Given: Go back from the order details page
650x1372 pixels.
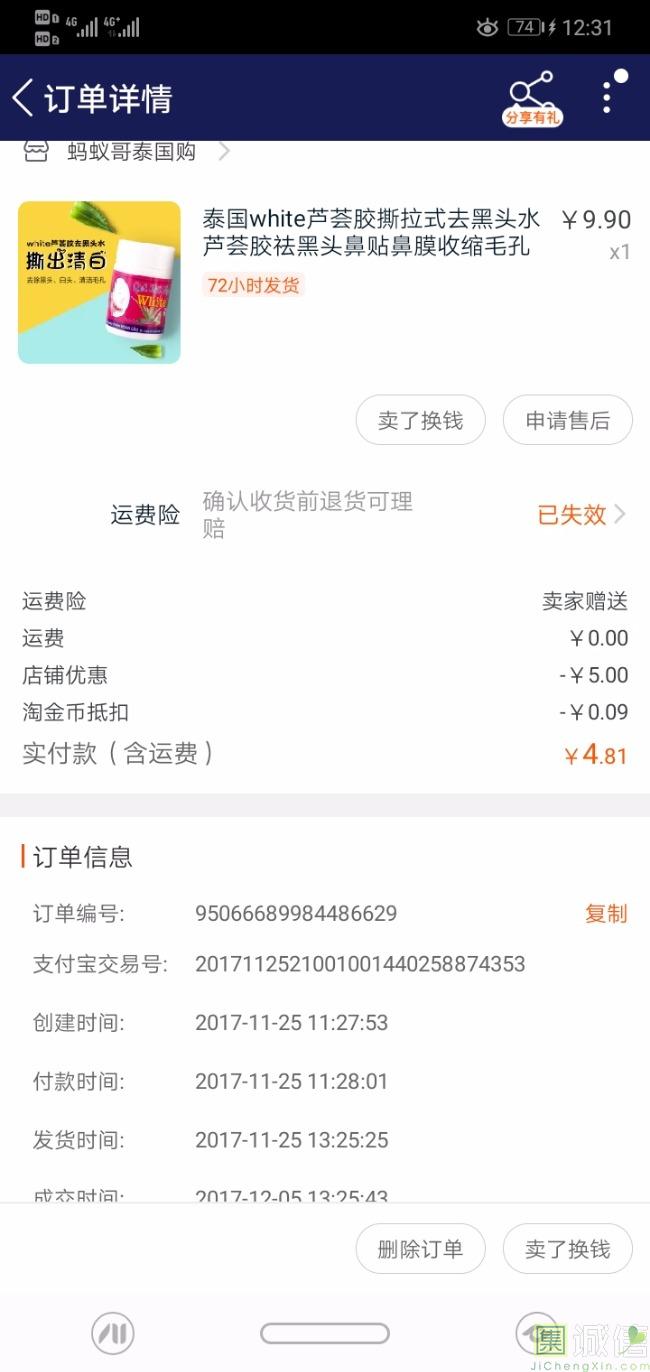Looking at the screenshot, I should [24, 98].
